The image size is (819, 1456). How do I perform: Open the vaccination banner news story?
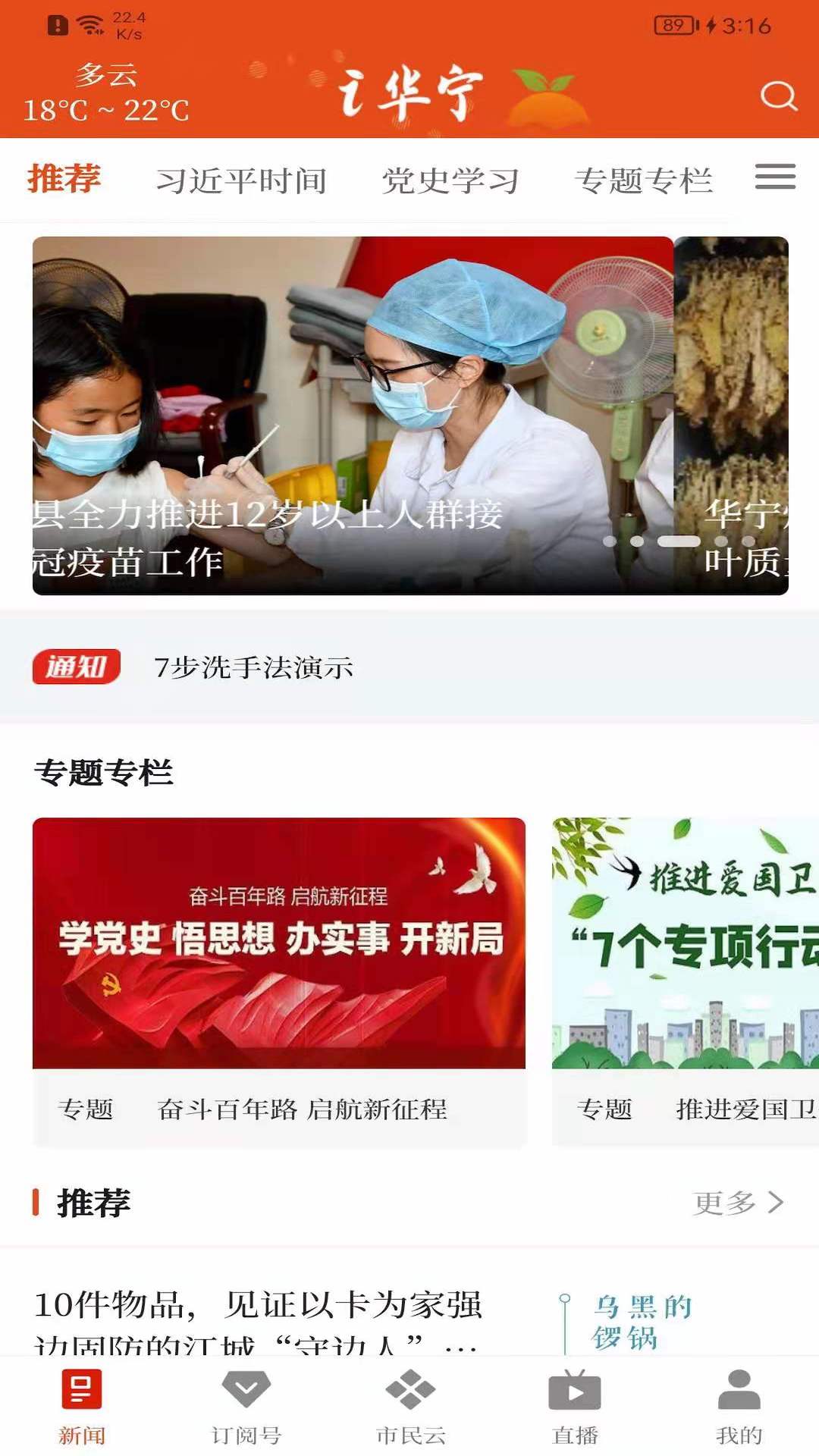click(353, 416)
